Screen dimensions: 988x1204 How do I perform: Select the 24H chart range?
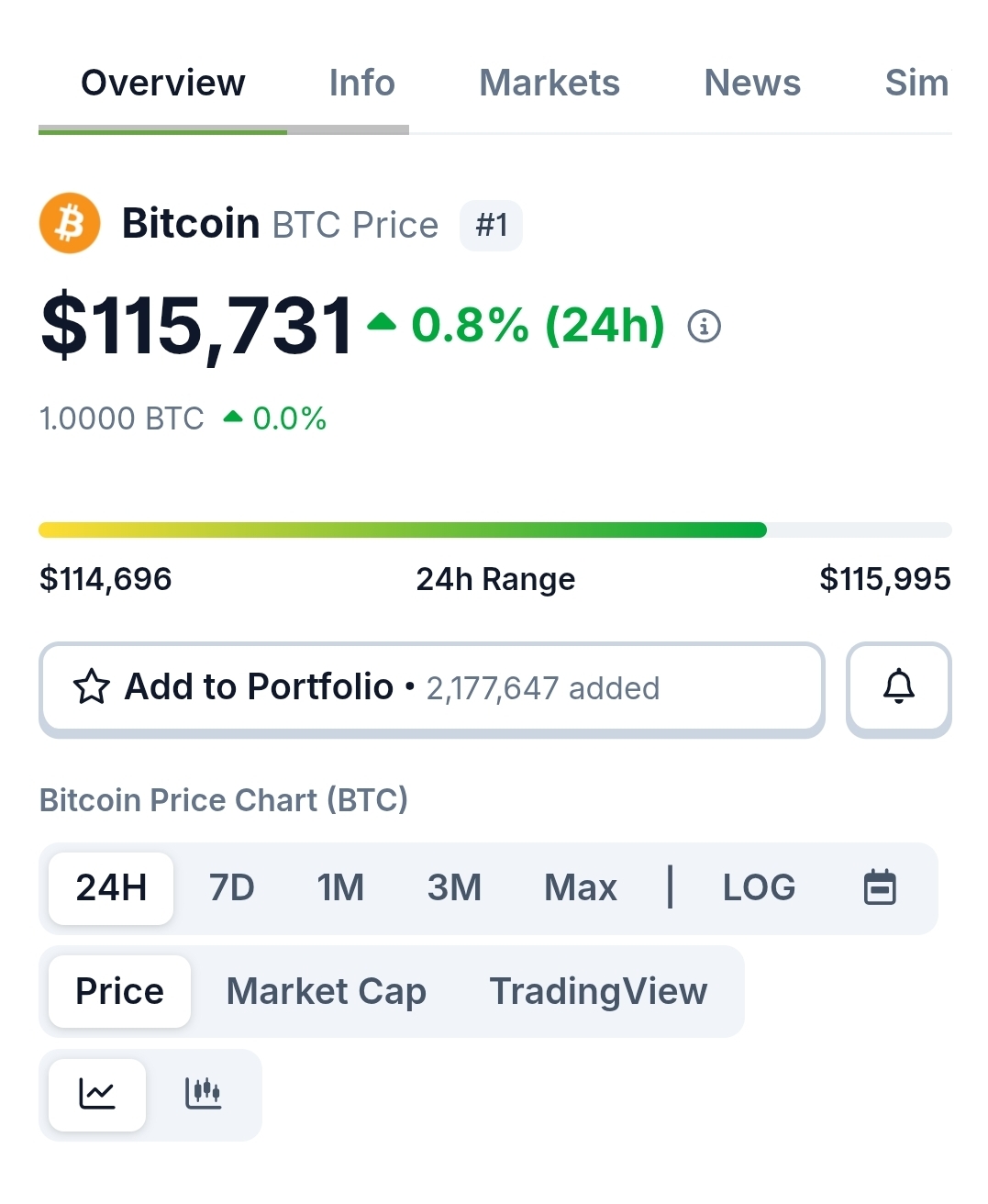[111, 888]
